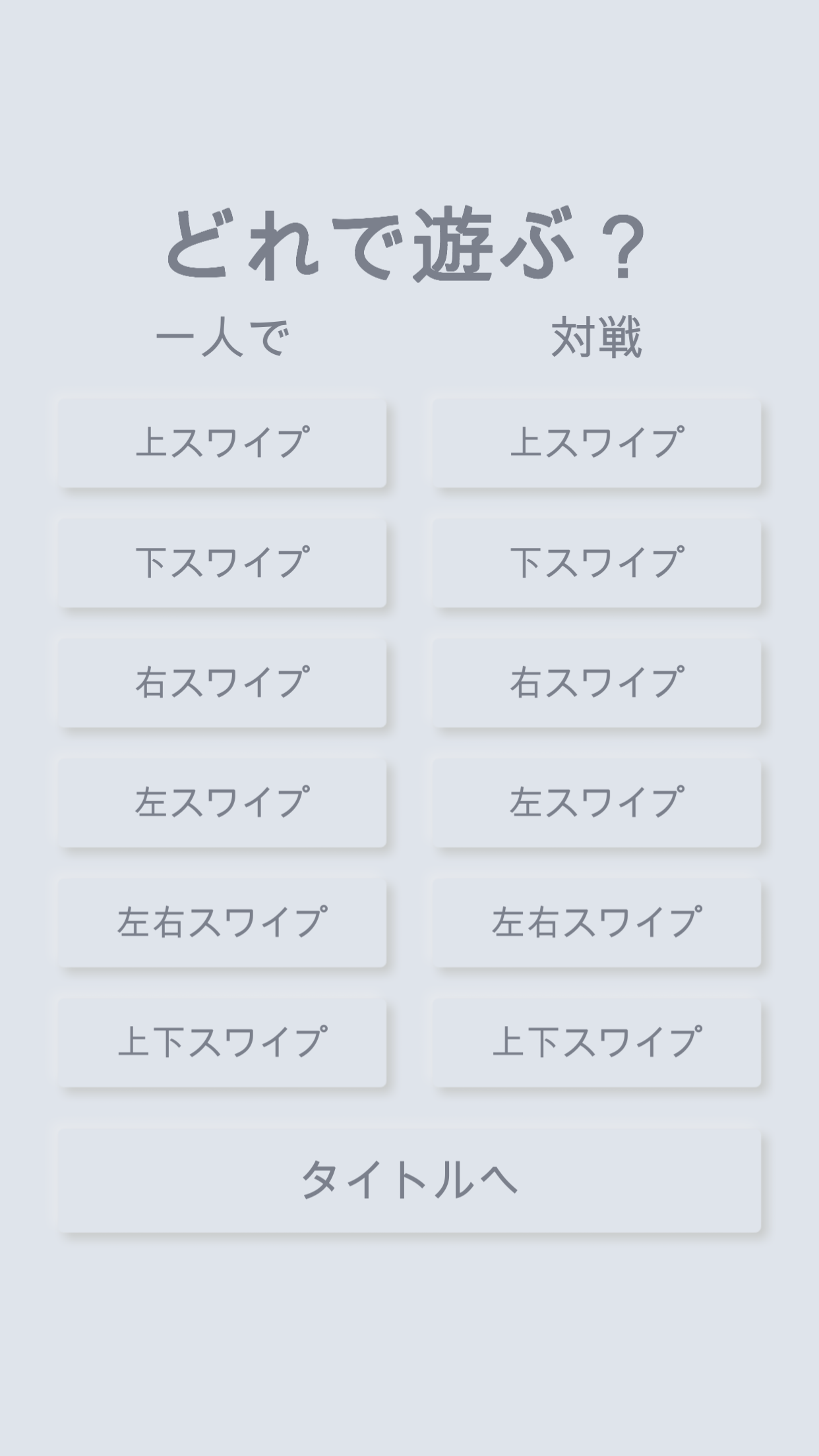
Task: Choose 下スワイプ in the 一人で column
Action: click(x=222, y=562)
